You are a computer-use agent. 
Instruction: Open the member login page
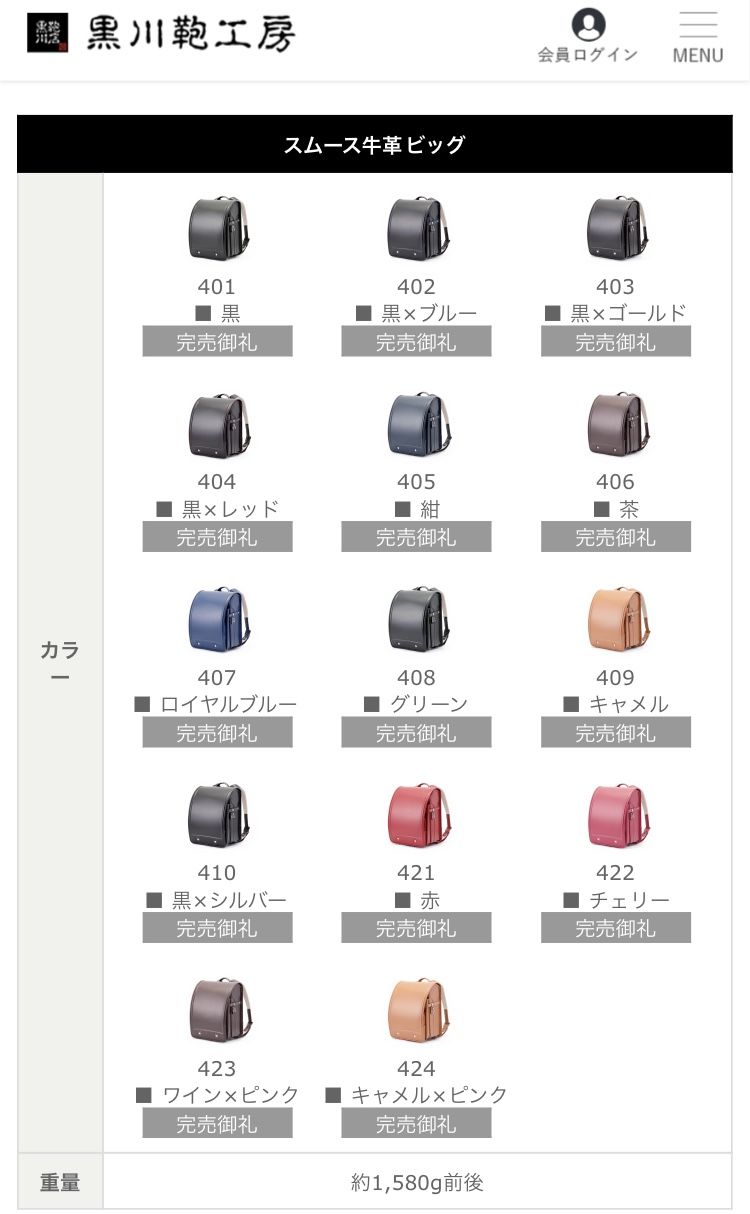point(588,37)
